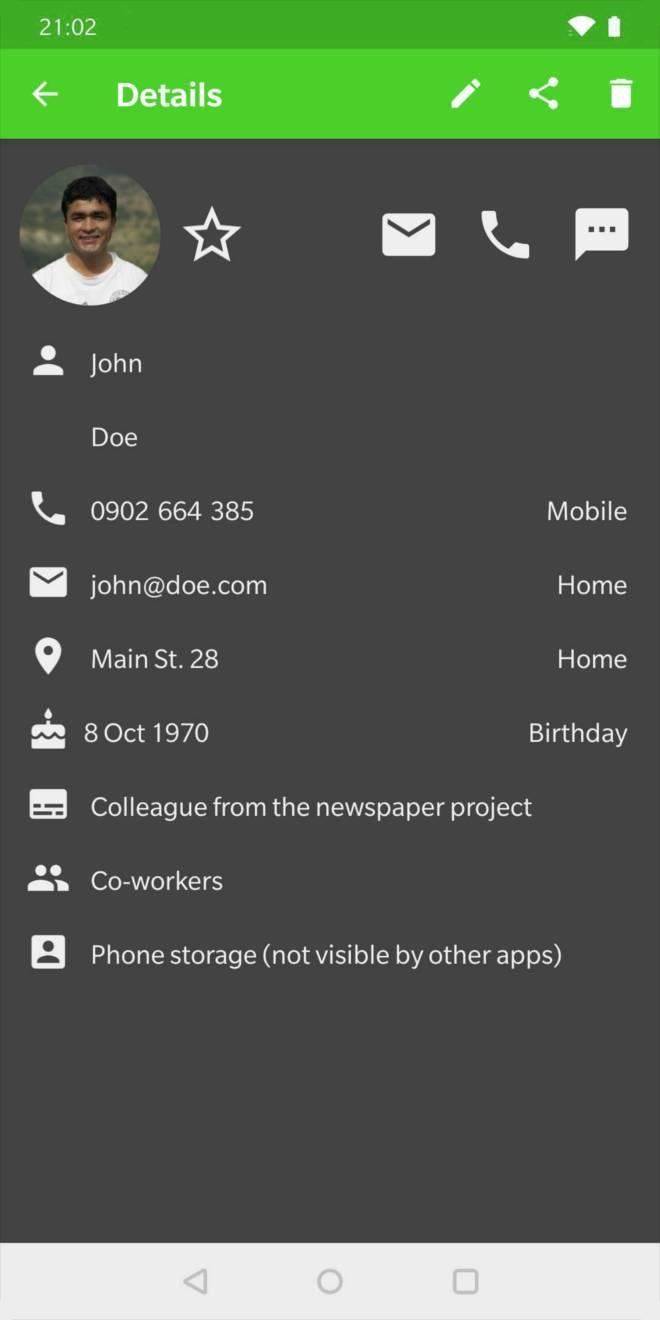Screen dimensions: 660x1320
Task: Dial the mobile number 0902 664 385
Action: 172,511
